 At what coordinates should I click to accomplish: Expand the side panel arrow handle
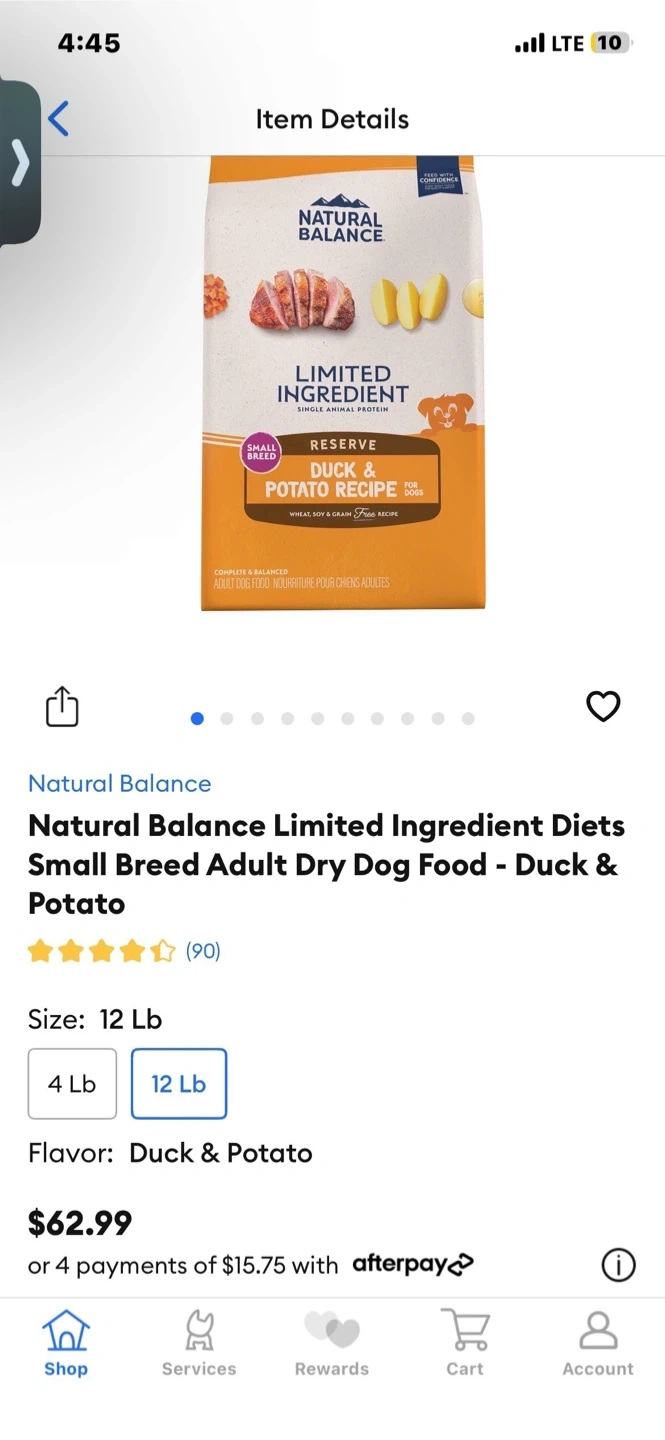20,163
